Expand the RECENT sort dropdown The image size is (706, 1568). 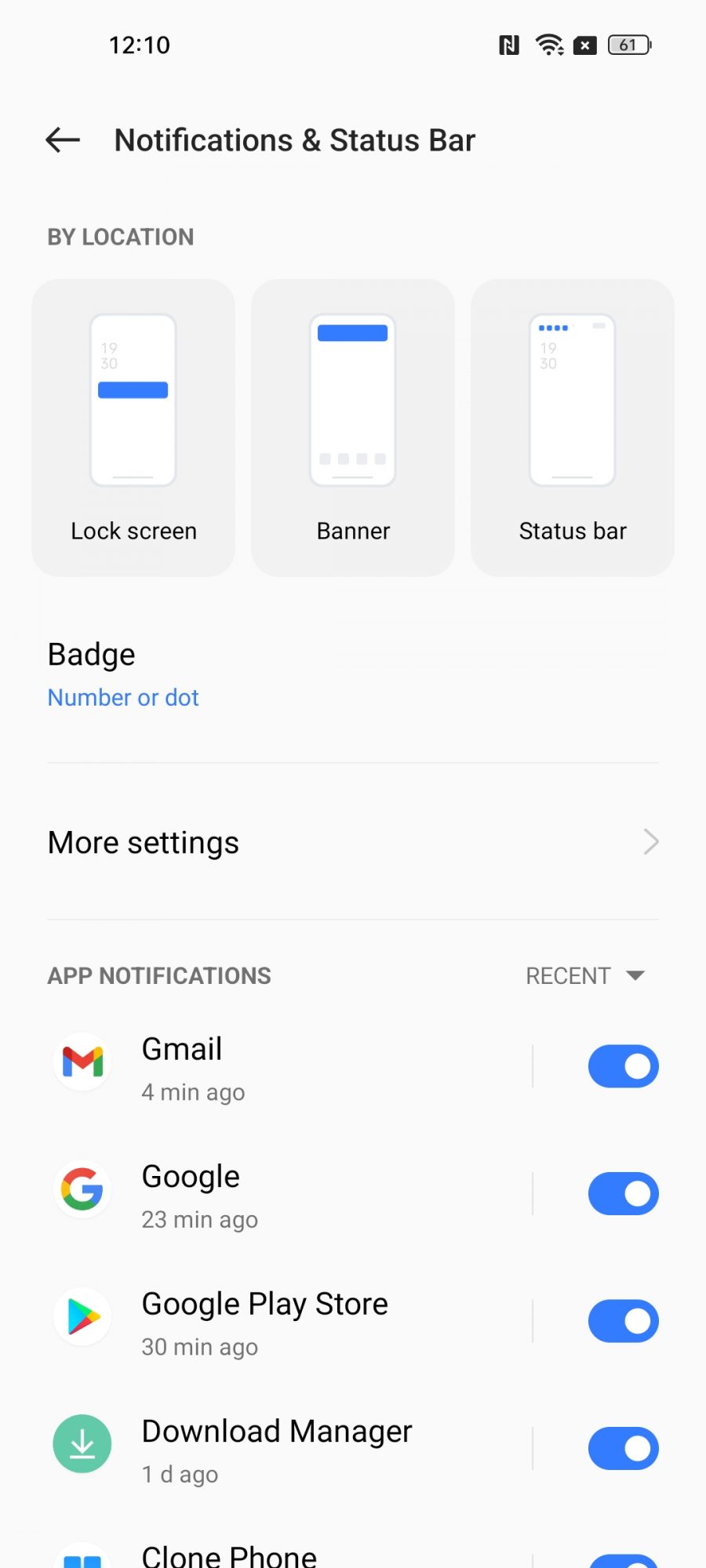[585, 976]
